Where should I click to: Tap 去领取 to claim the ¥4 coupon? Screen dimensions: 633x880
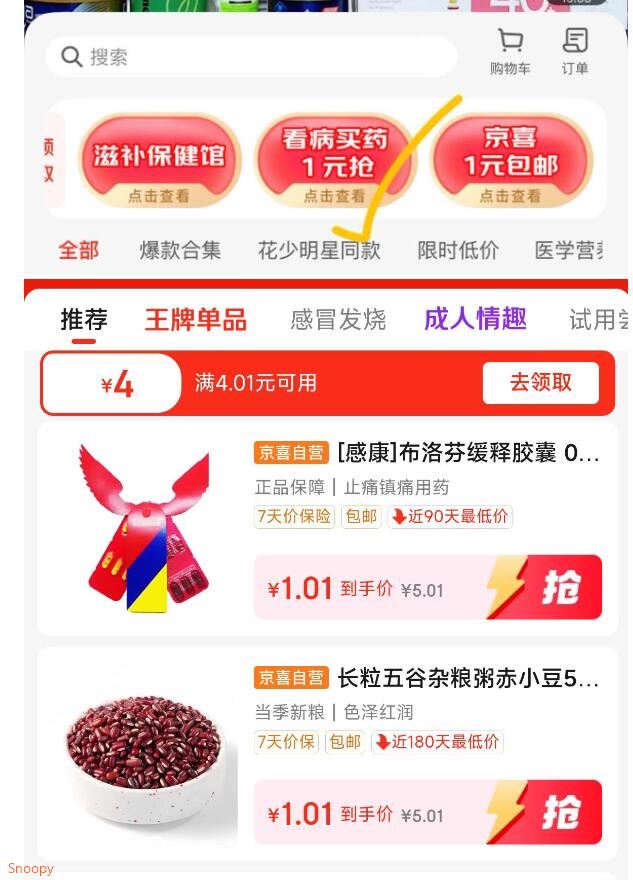coord(540,382)
